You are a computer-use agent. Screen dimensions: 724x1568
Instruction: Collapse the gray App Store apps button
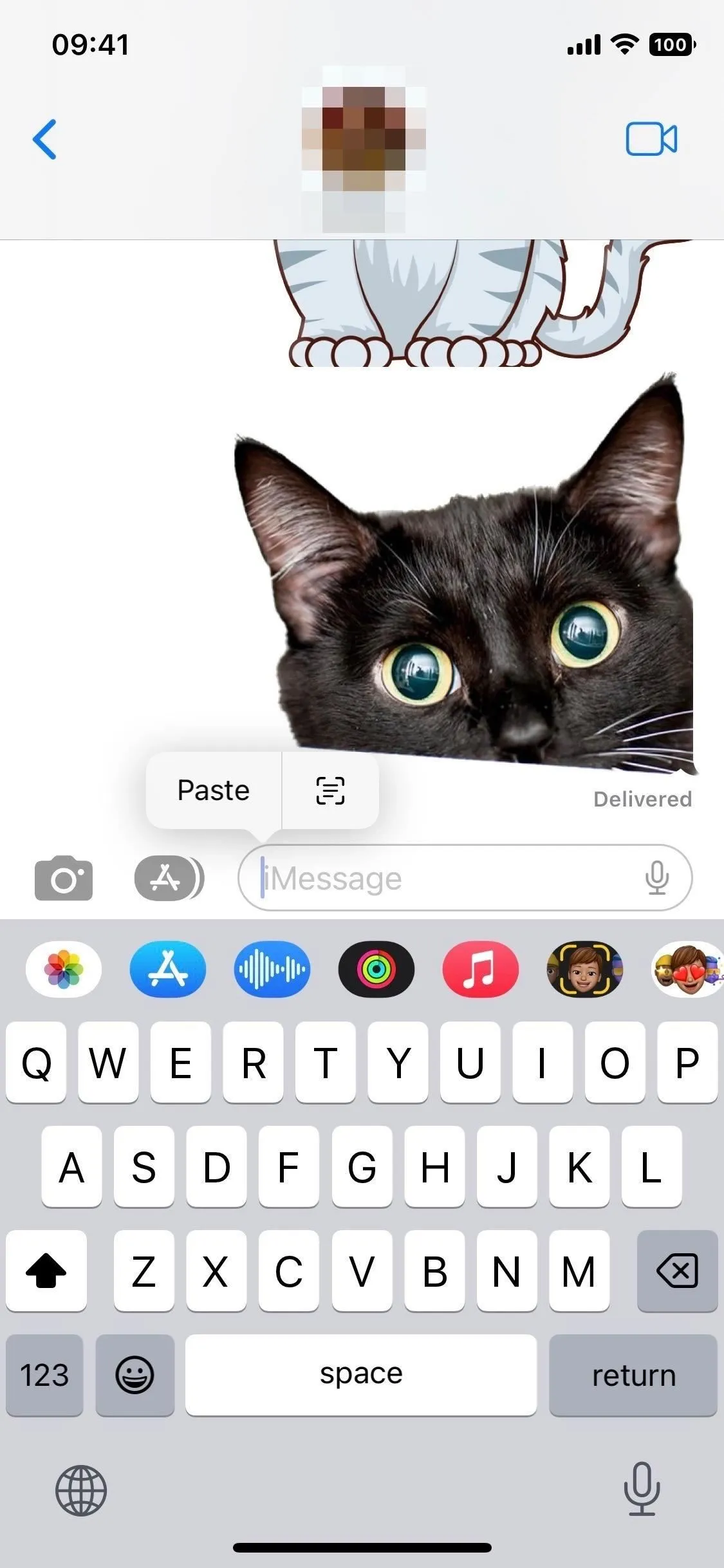169,878
